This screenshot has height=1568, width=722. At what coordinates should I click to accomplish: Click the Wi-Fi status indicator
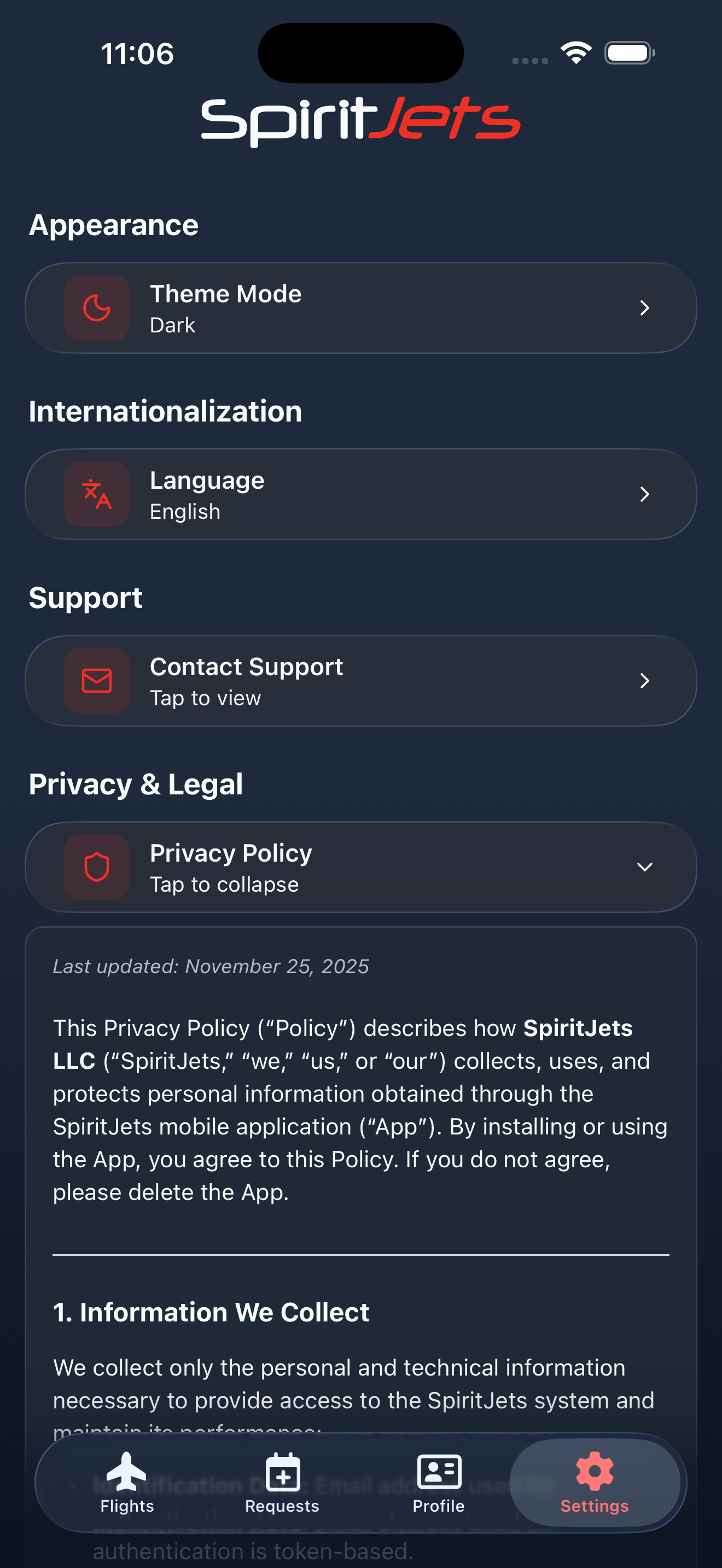point(575,53)
